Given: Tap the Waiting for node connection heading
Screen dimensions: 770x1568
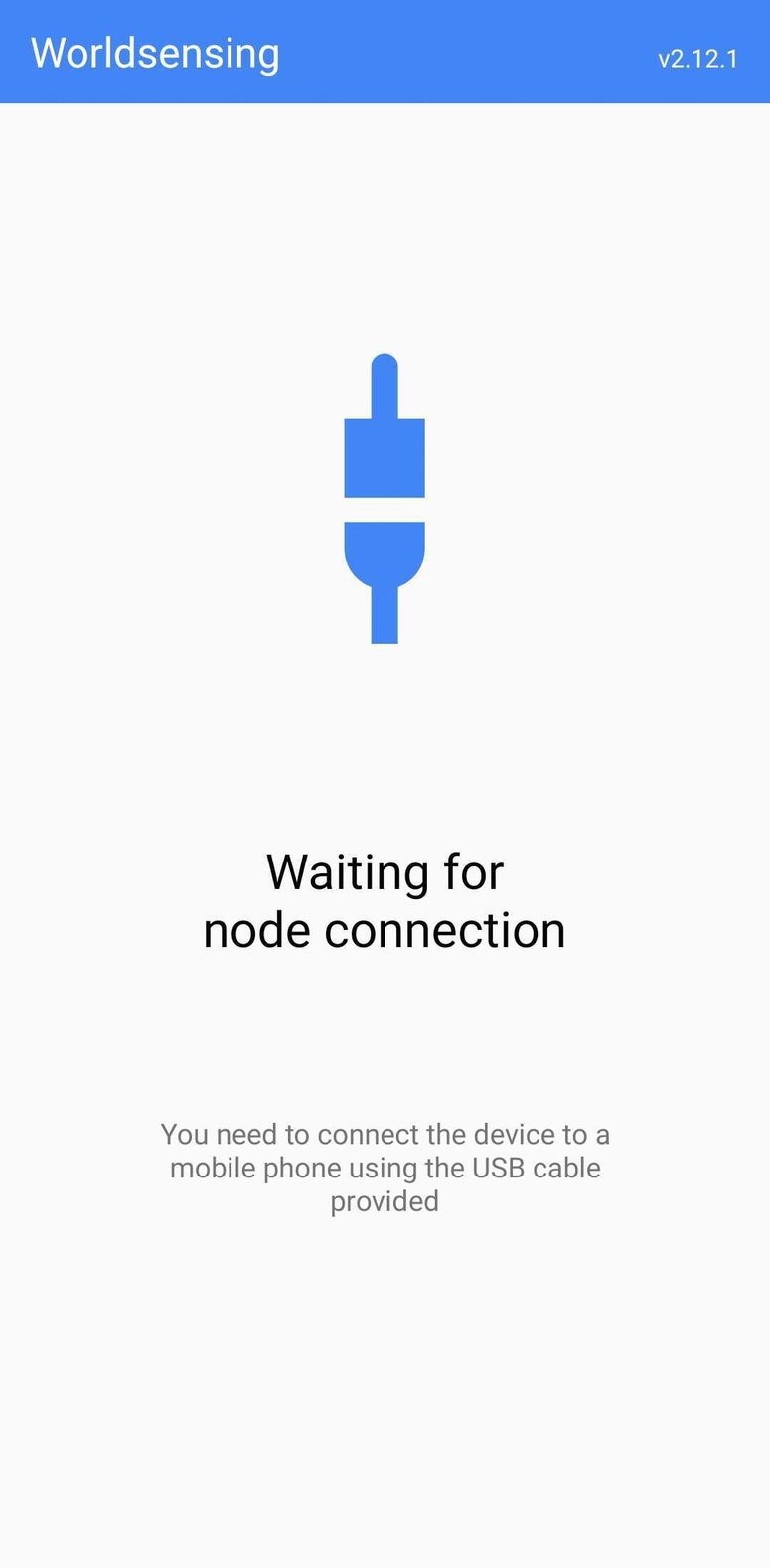Looking at the screenshot, I should [x=385, y=899].
